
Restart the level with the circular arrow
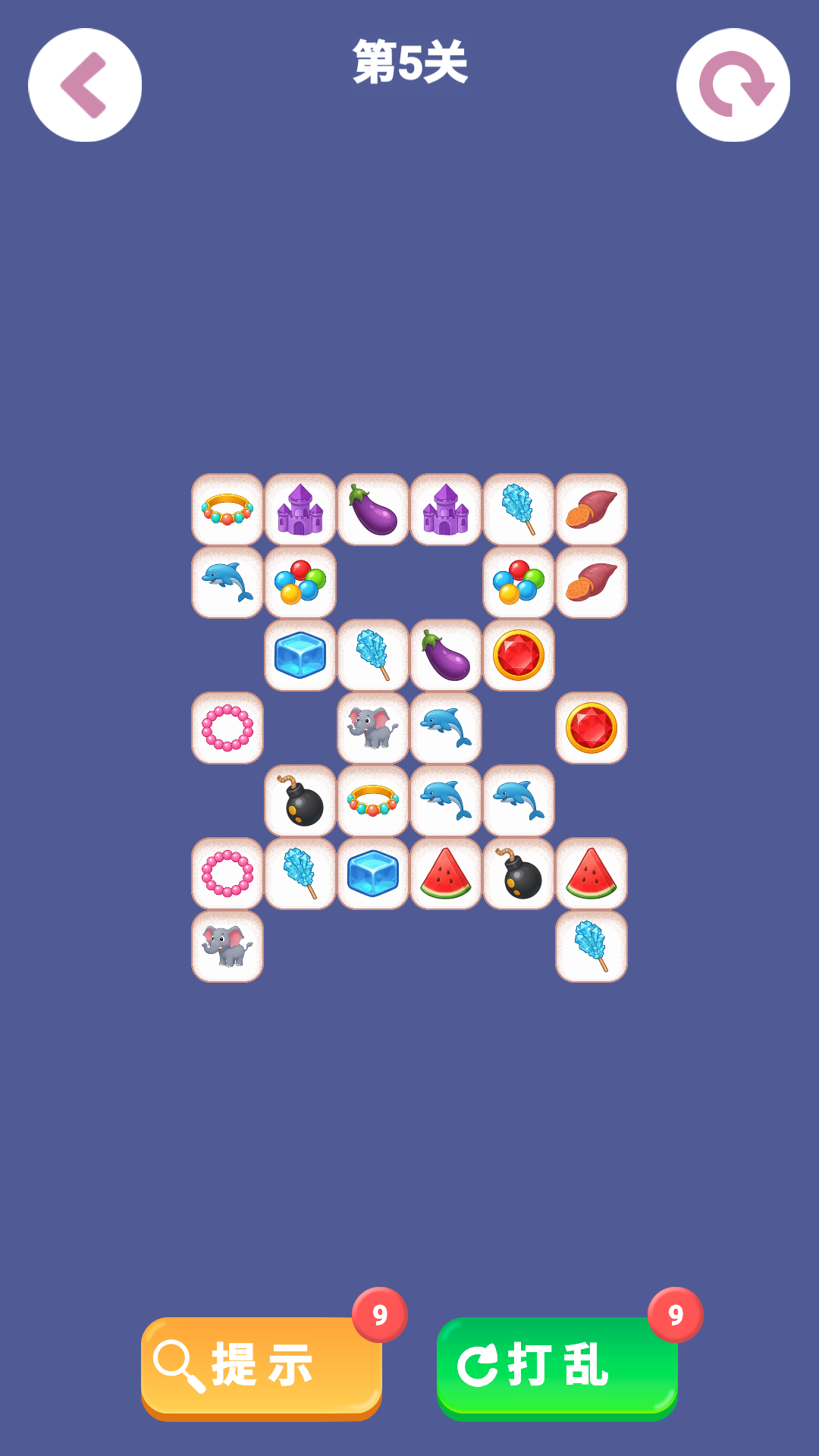[x=733, y=85]
